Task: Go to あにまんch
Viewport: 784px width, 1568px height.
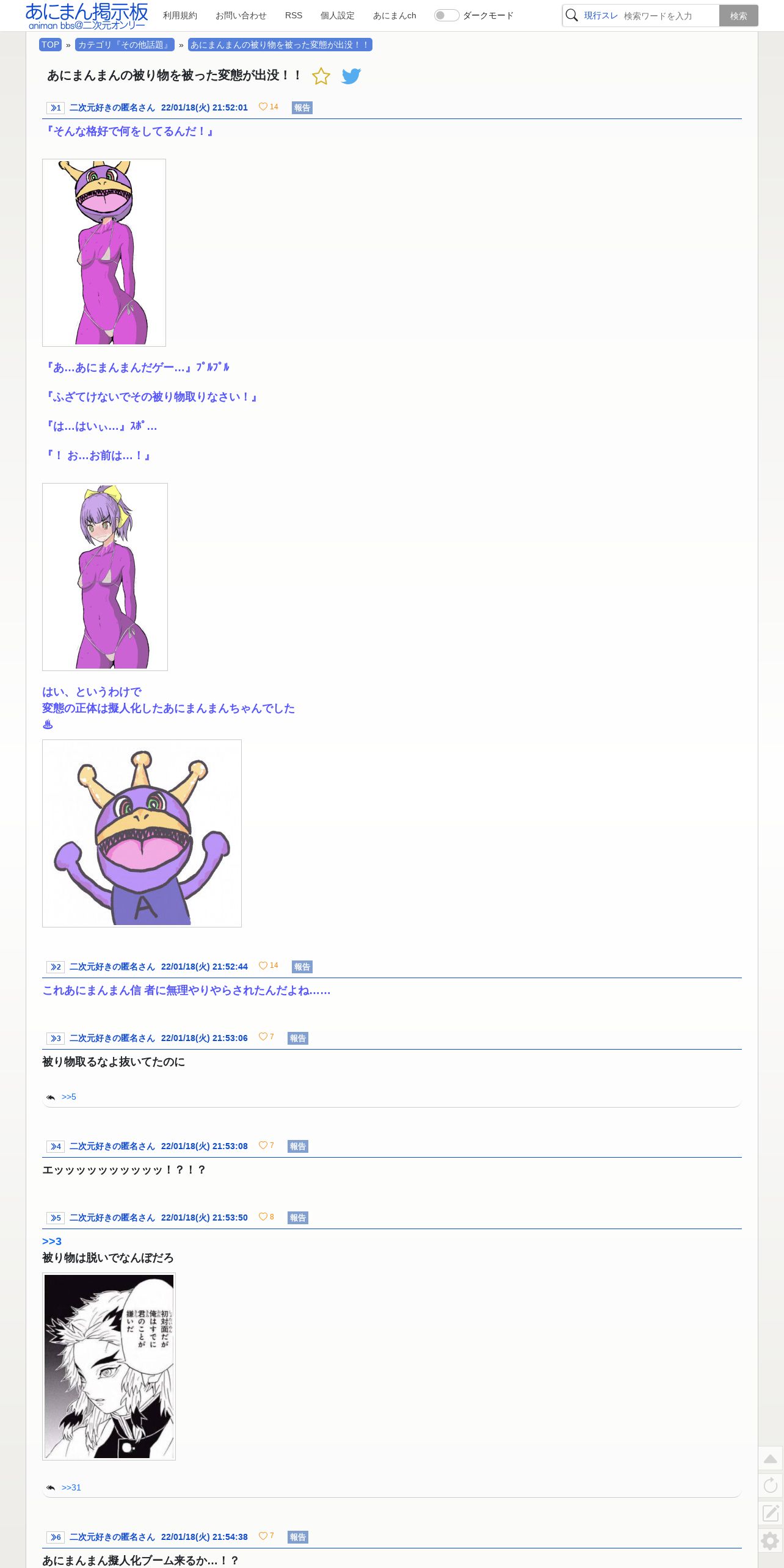Action: click(x=394, y=15)
